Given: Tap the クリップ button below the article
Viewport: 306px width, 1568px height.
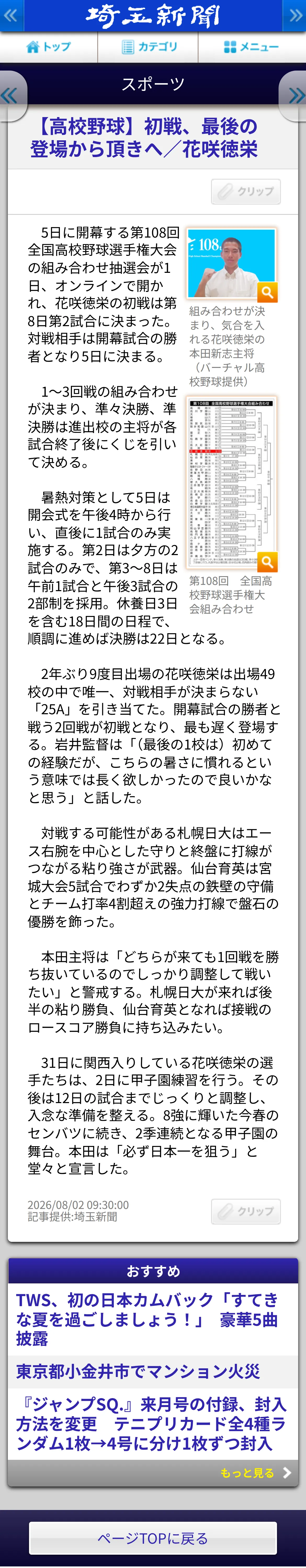Looking at the screenshot, I should pos(246,1211).
